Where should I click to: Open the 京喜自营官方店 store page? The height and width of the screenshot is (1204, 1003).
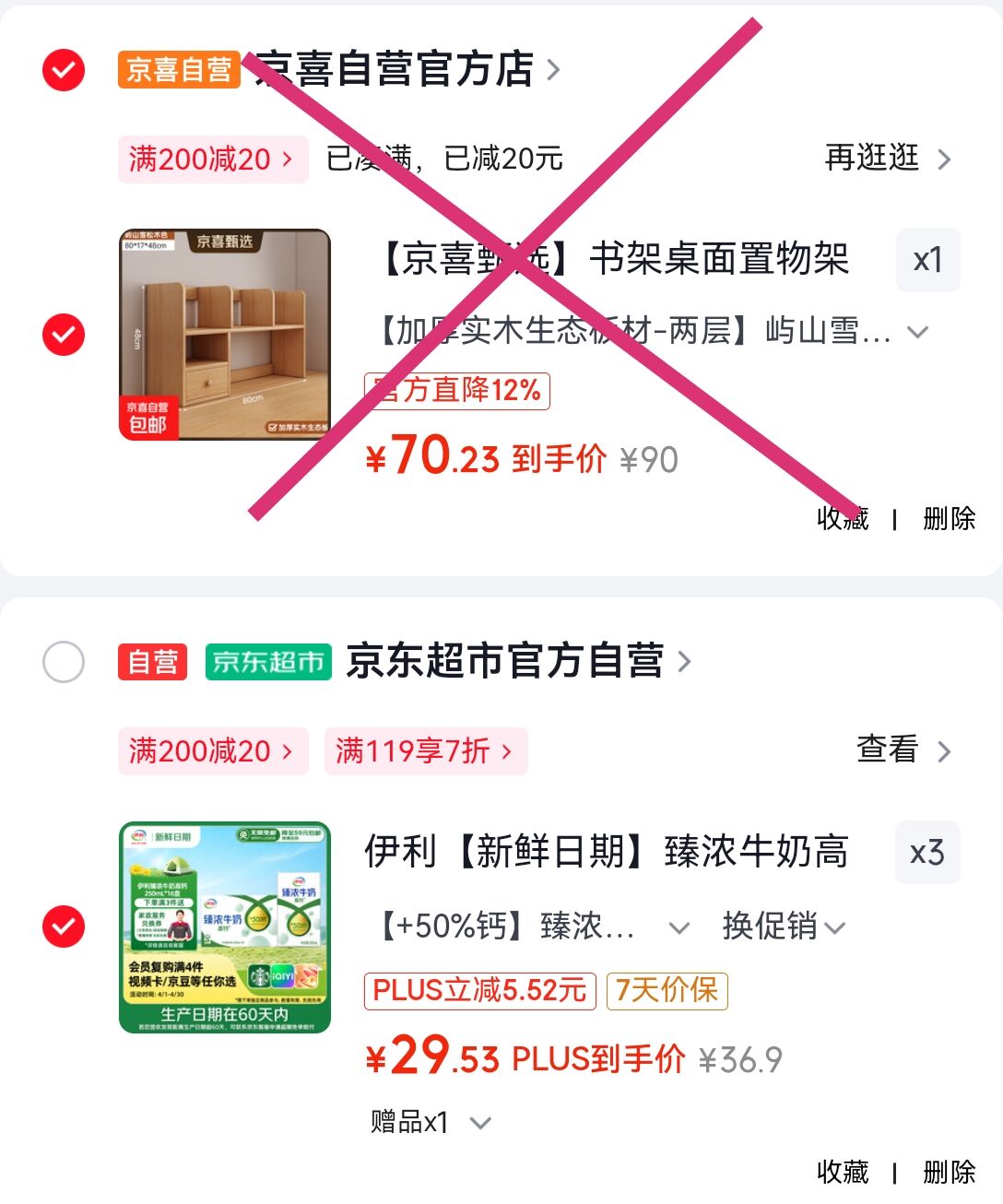(x=407, y=69)
